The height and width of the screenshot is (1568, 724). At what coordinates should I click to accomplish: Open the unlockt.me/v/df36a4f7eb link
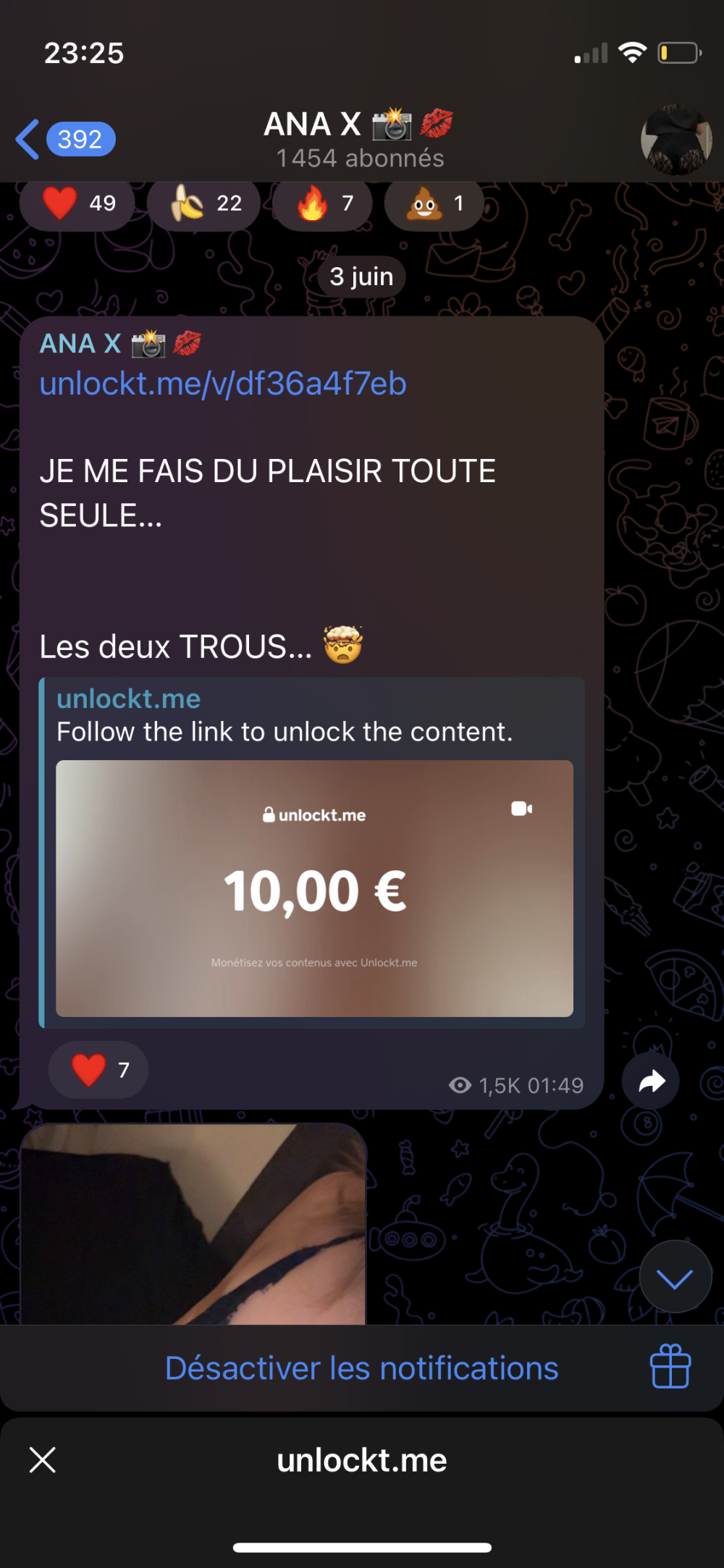(x=223, y=384)
